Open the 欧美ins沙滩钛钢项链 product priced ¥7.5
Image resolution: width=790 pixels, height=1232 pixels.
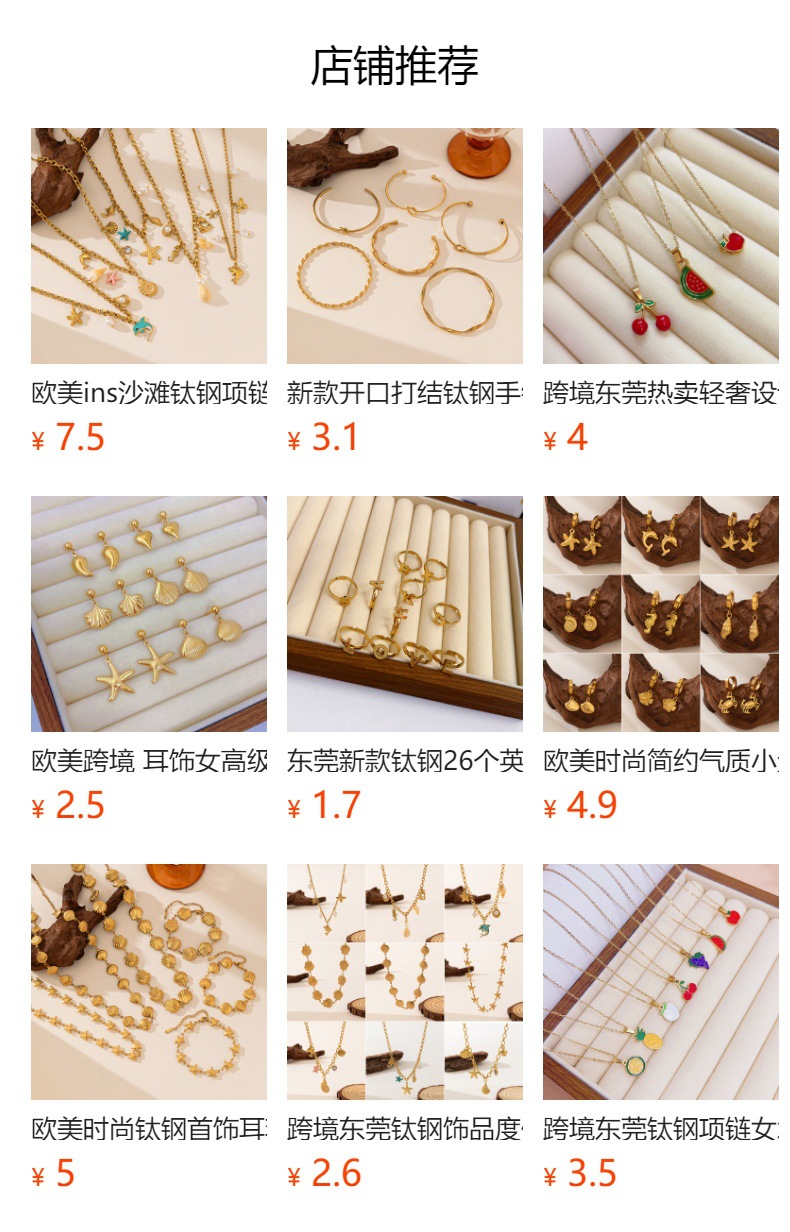coord(148,246)
